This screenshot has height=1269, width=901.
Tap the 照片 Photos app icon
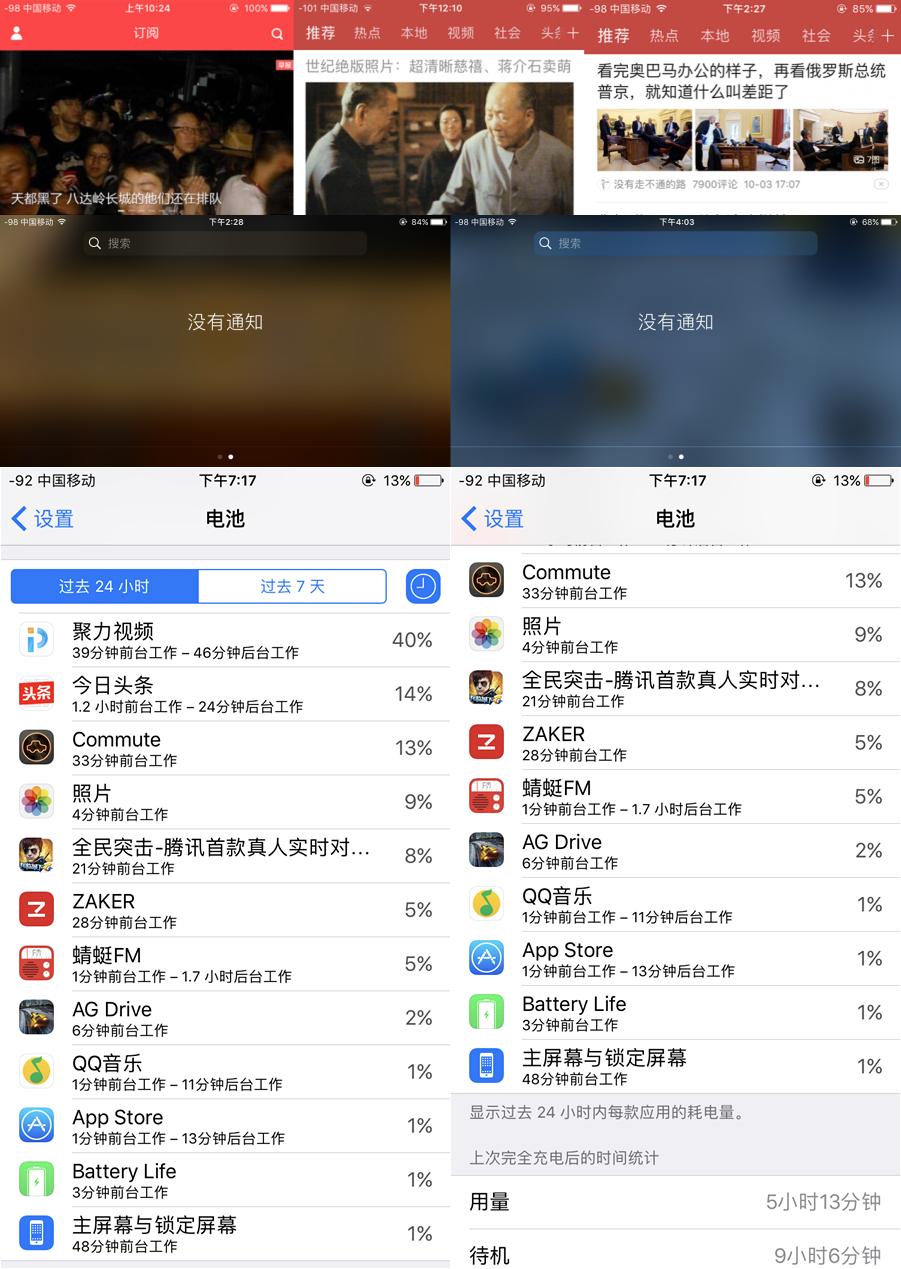point(36,800)
